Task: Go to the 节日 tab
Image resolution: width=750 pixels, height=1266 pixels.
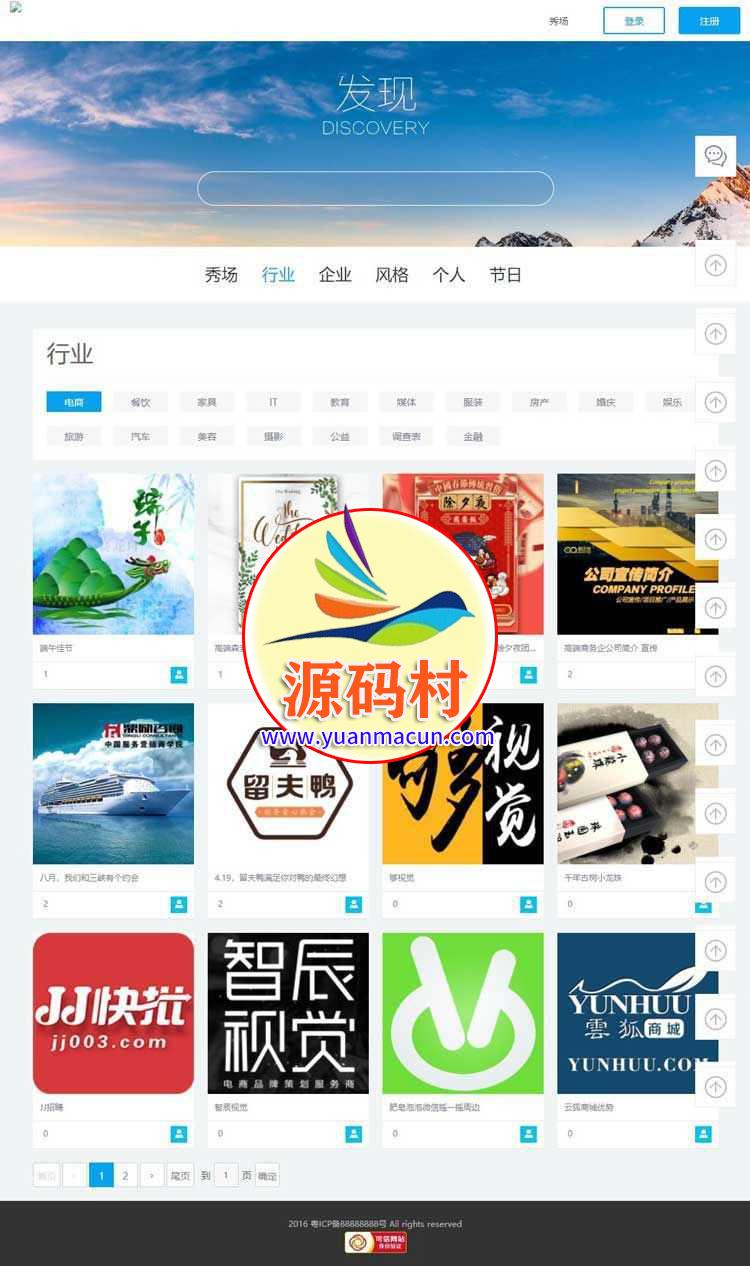Action: (x=505, y=275)
